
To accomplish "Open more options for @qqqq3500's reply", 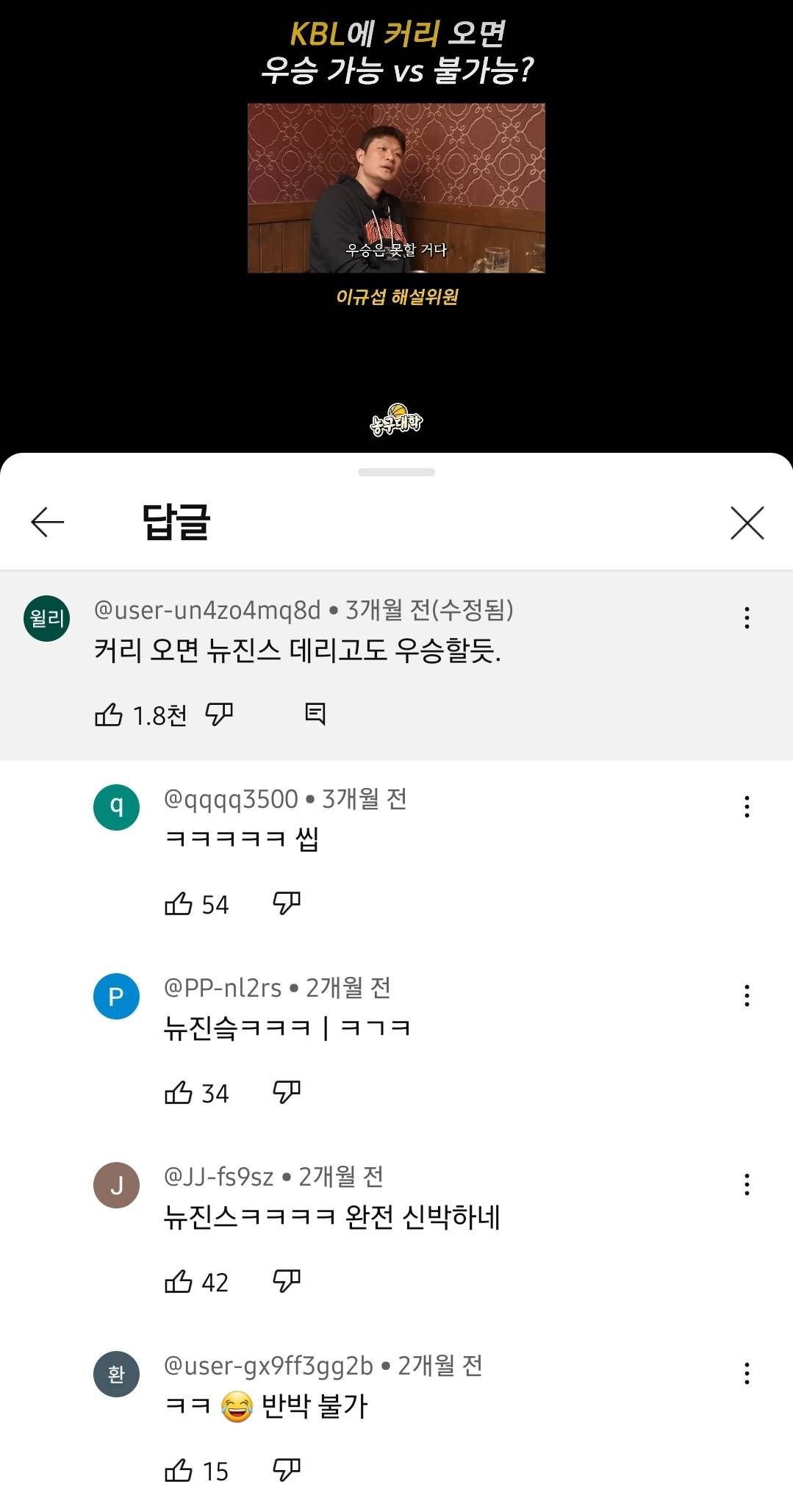I will coord(747,806).
